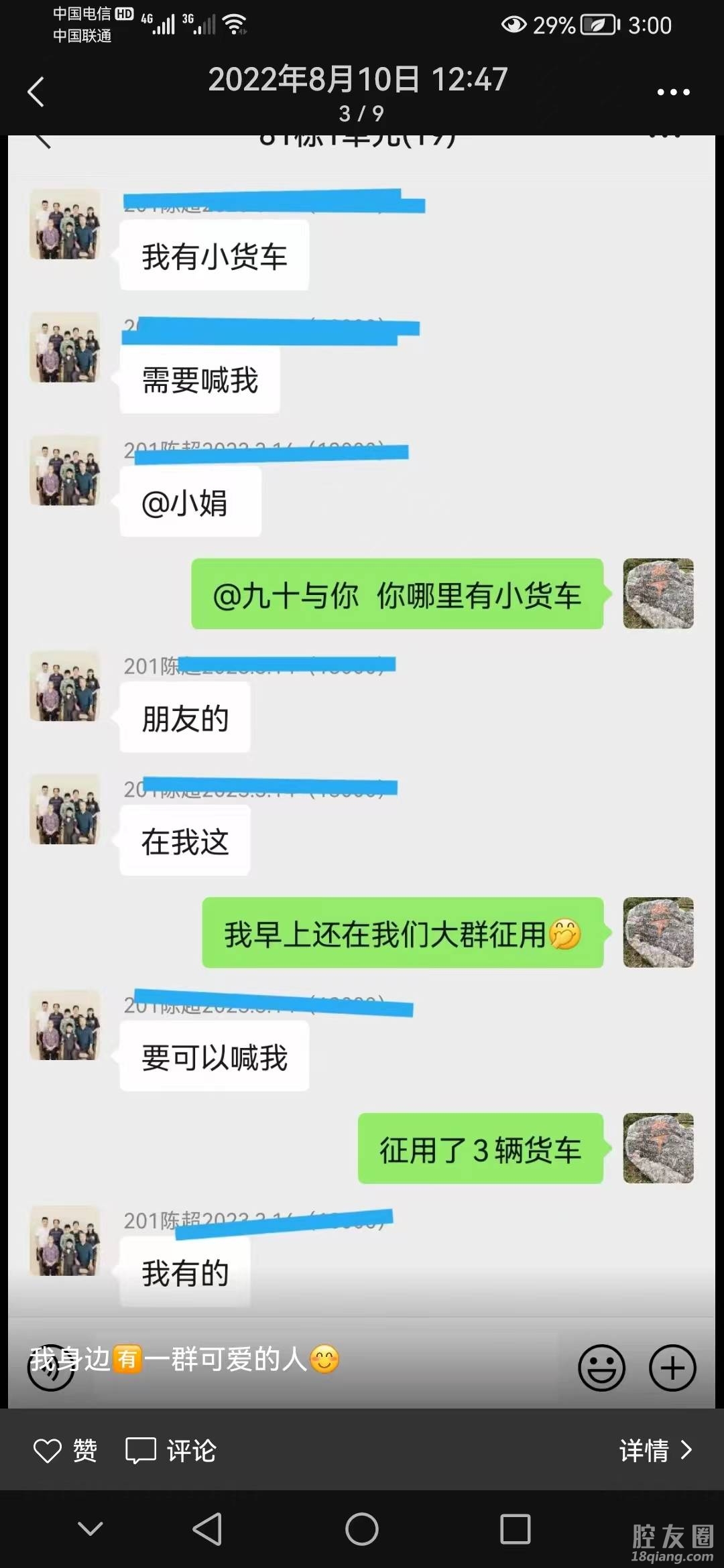
Task: Go back from the photo viewer
Action: coord(36,92)
